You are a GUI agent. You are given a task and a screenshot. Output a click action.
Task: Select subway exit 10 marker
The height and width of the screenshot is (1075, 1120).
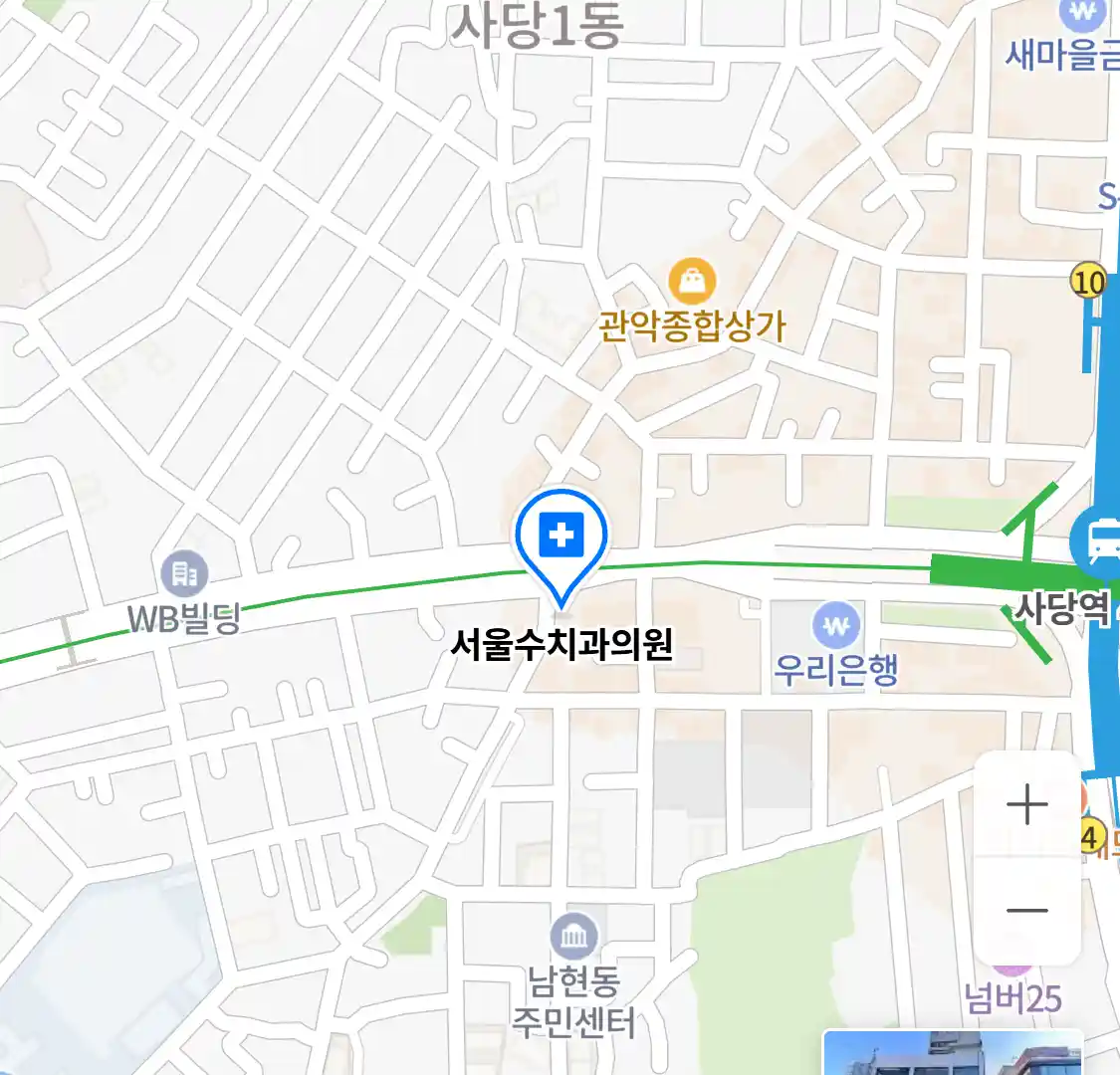tap(1089, 283)
